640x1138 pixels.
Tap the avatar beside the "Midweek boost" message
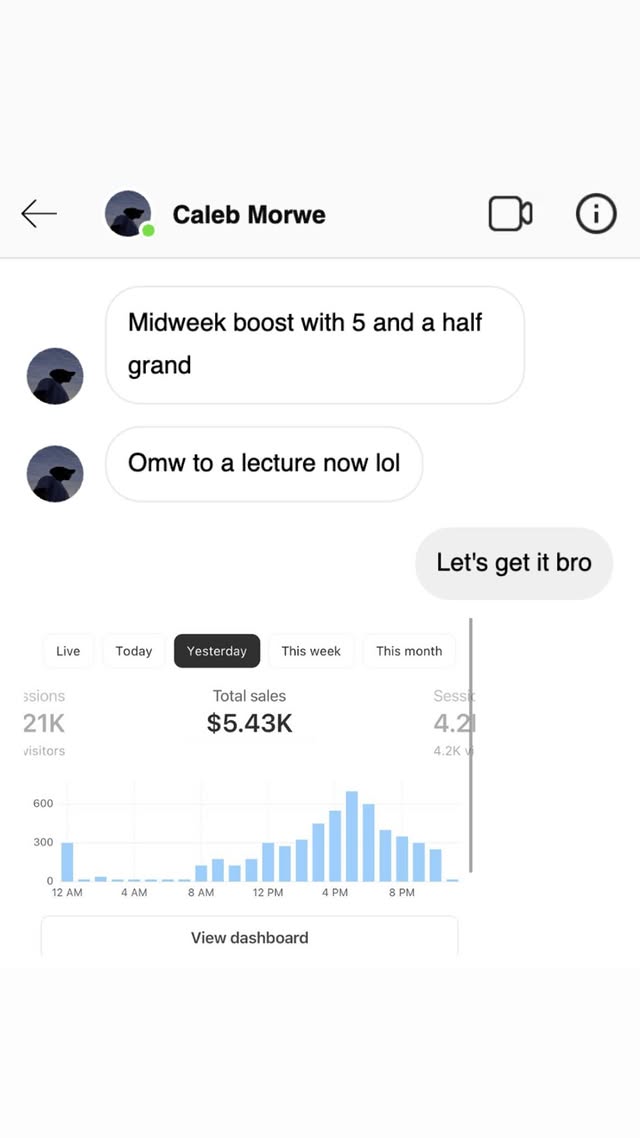click(x=55, y=376)
